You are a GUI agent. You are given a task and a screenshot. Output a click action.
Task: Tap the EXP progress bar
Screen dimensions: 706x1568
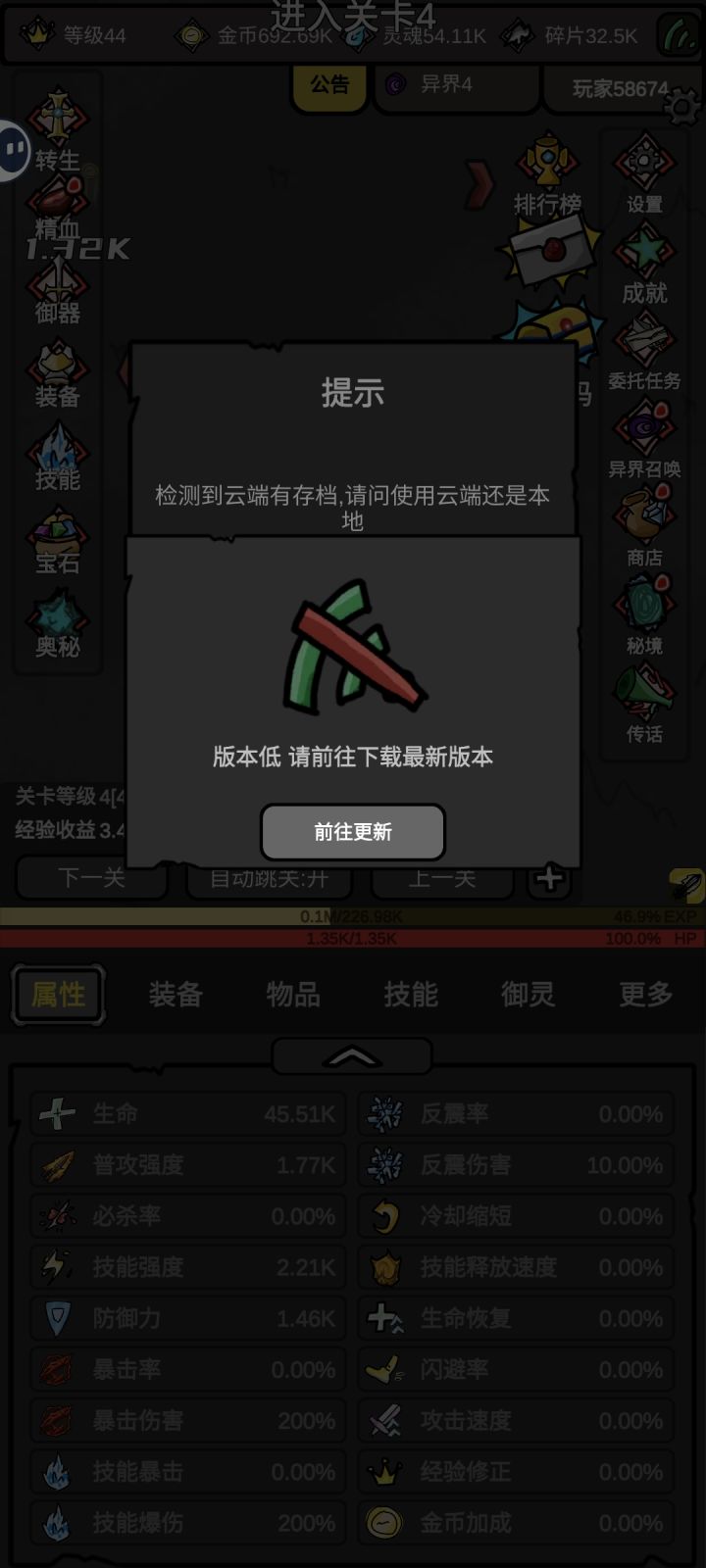pos(353,918)
